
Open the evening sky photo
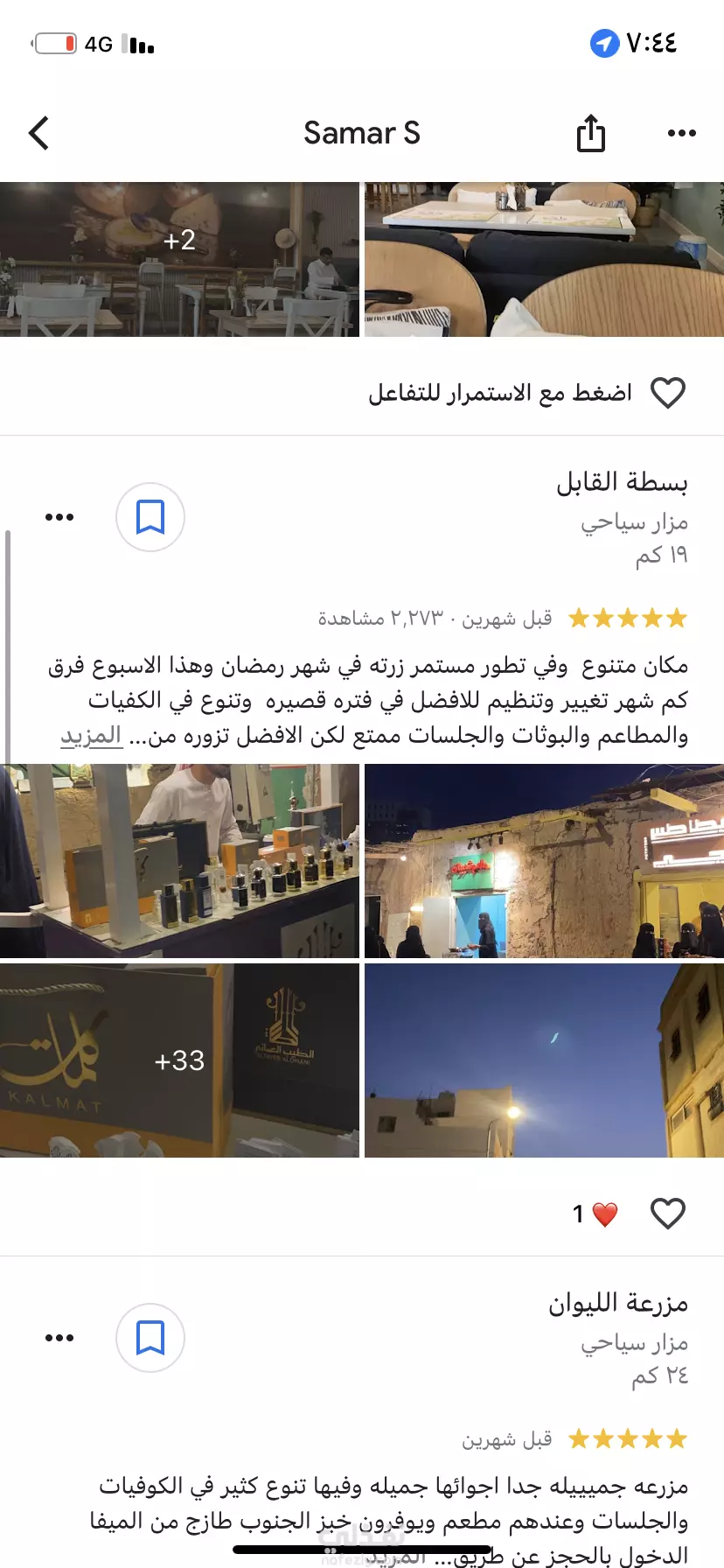click(544, 1060)
